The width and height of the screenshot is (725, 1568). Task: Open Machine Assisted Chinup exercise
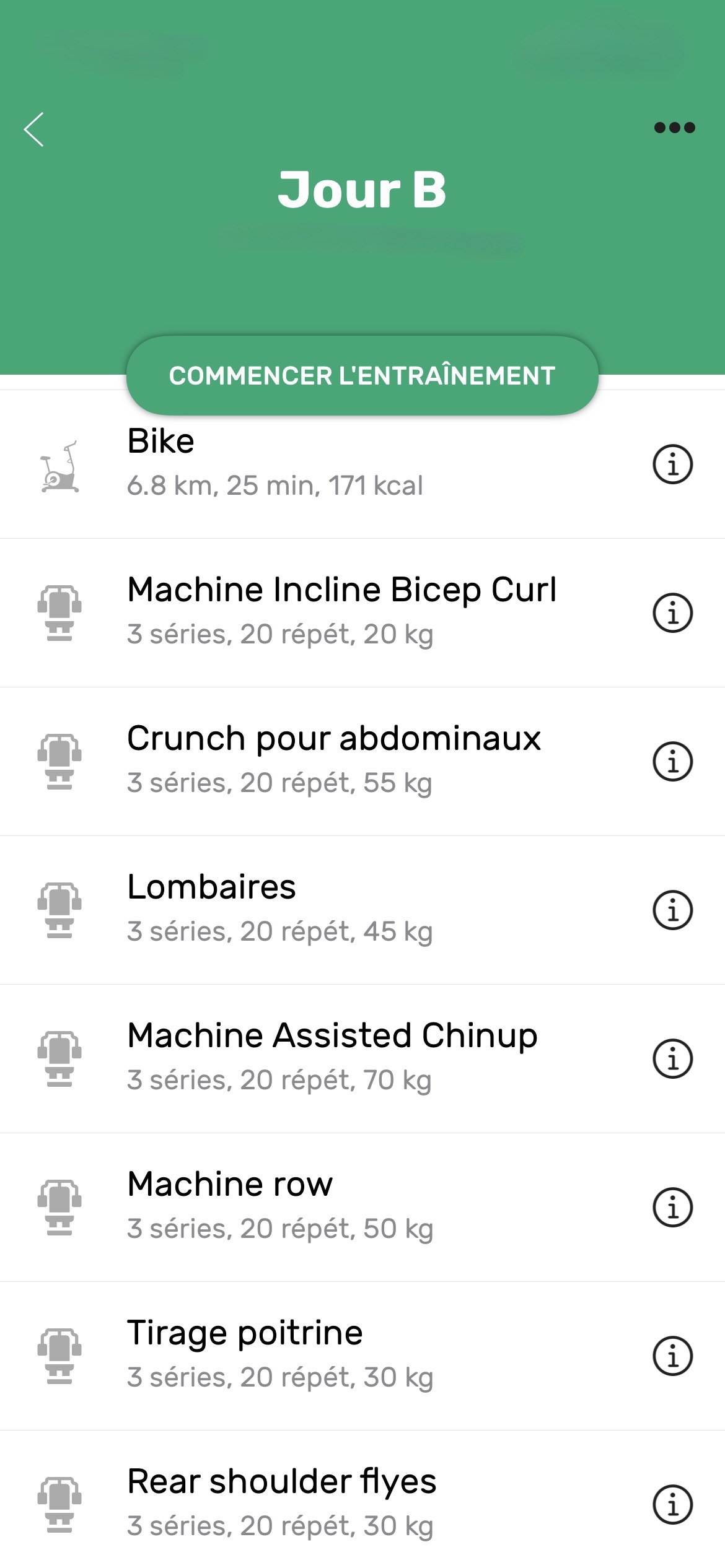332,1058
